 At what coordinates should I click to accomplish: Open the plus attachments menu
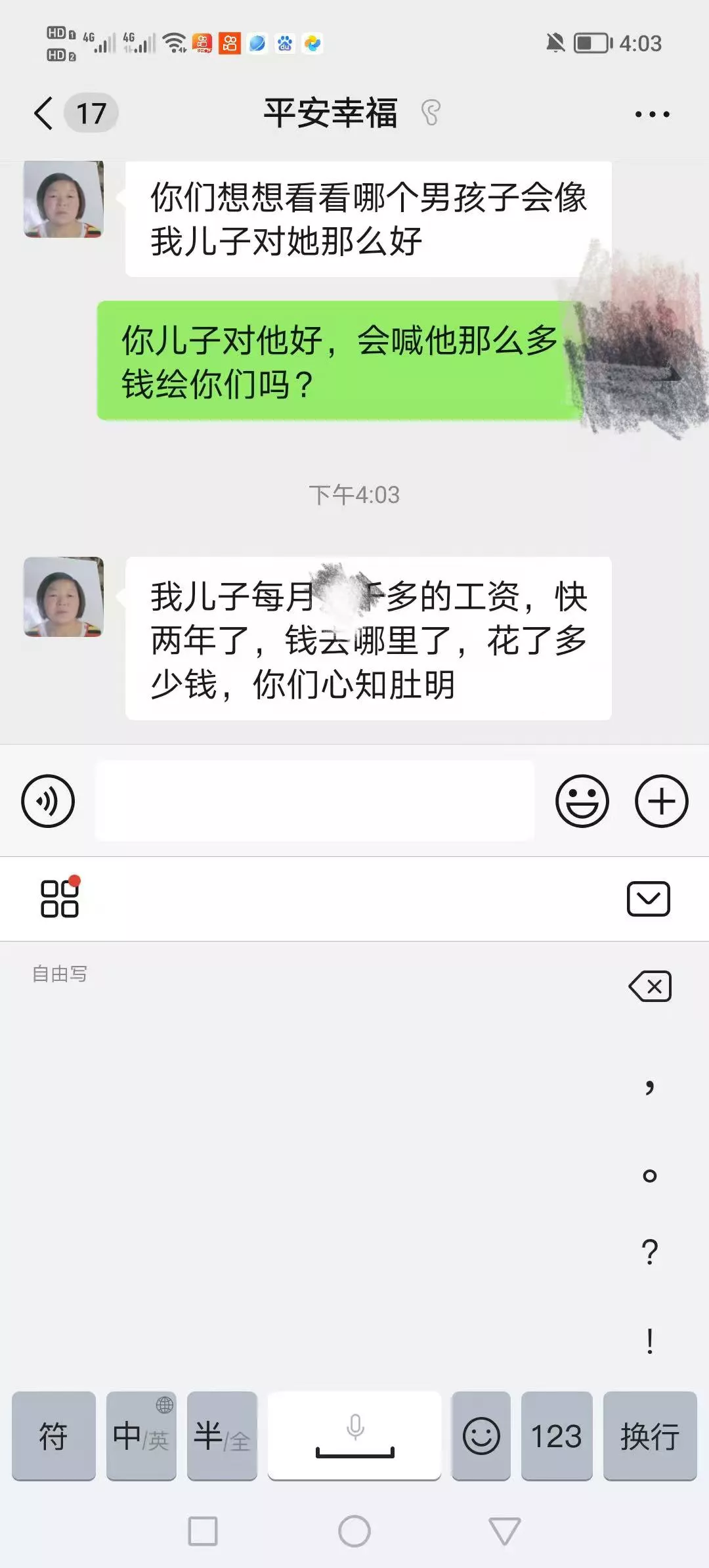pyautogui.click(x=661, y=801)
